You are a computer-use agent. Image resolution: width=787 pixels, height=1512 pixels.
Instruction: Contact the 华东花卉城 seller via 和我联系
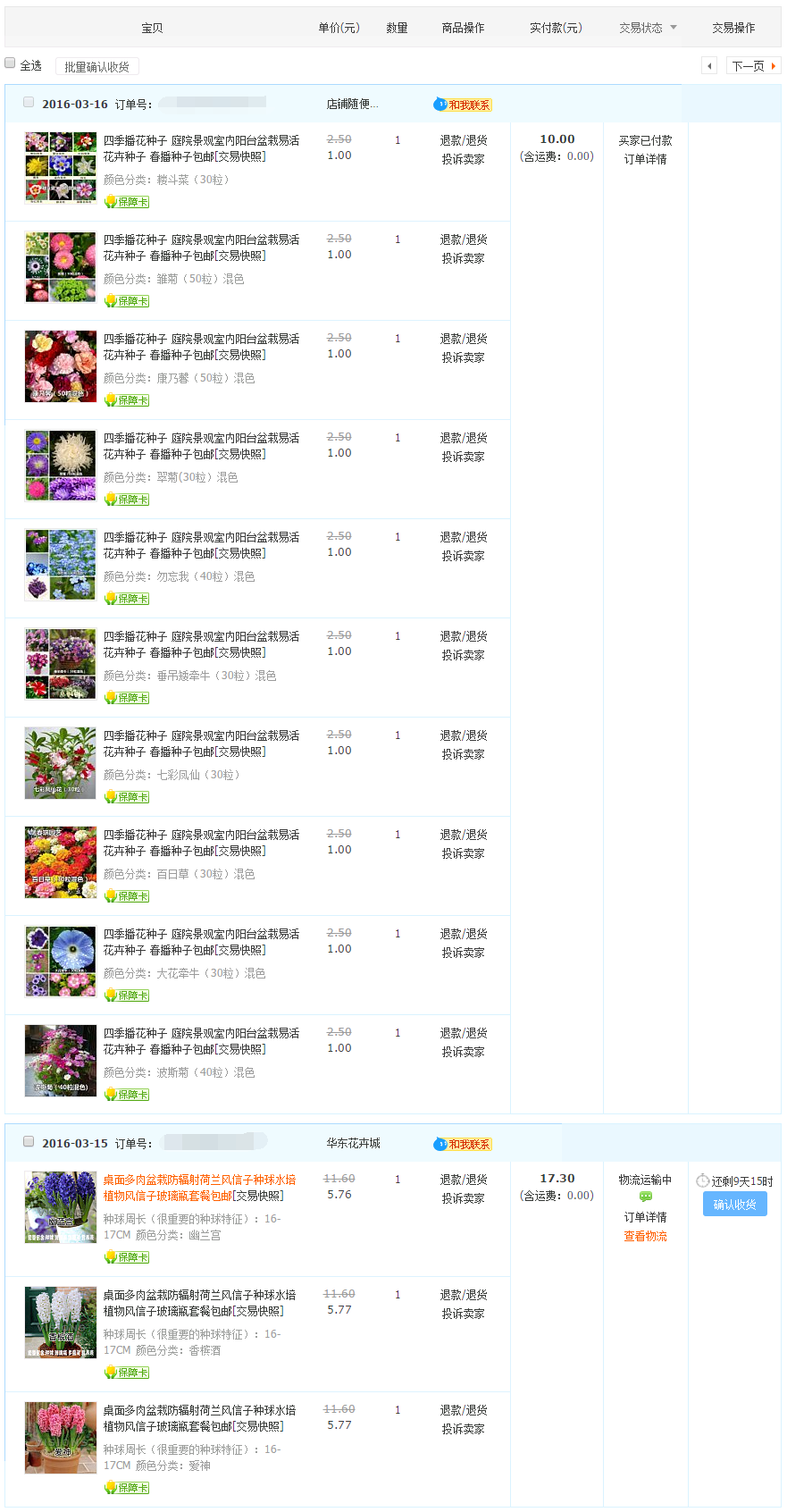pyautogui.click(x=463, y=1144)
